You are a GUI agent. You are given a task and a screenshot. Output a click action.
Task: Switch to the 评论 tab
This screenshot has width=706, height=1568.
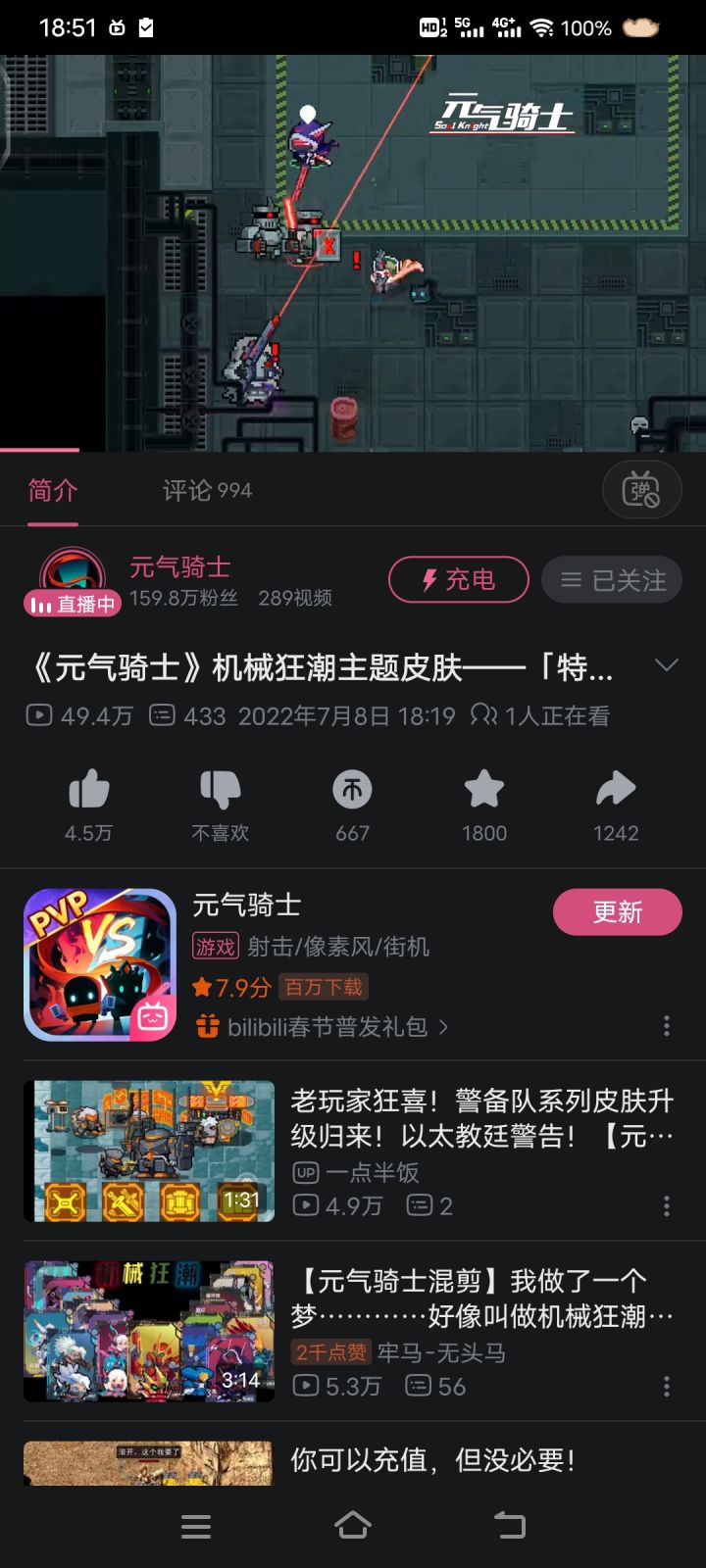click(207, 490)
